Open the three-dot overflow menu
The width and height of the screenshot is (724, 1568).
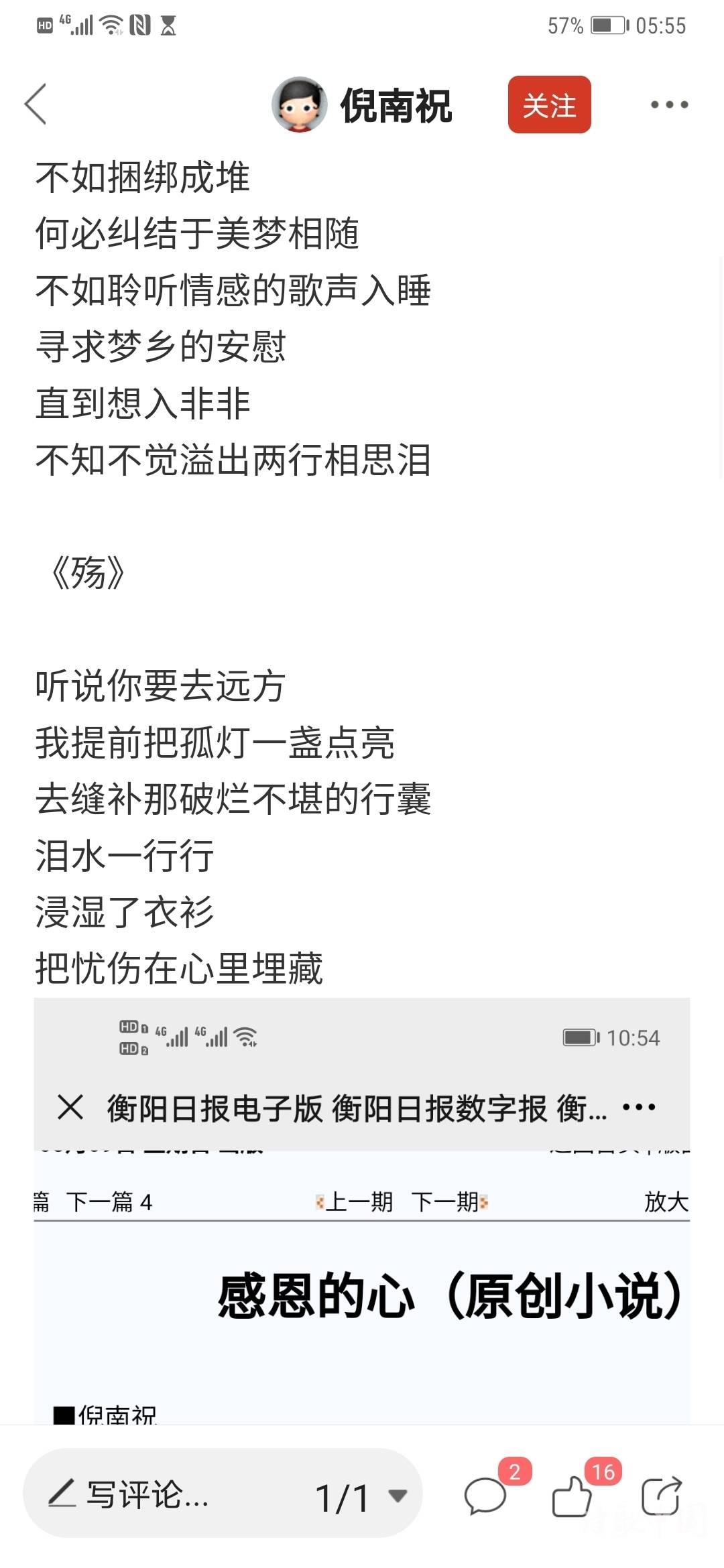669,105
